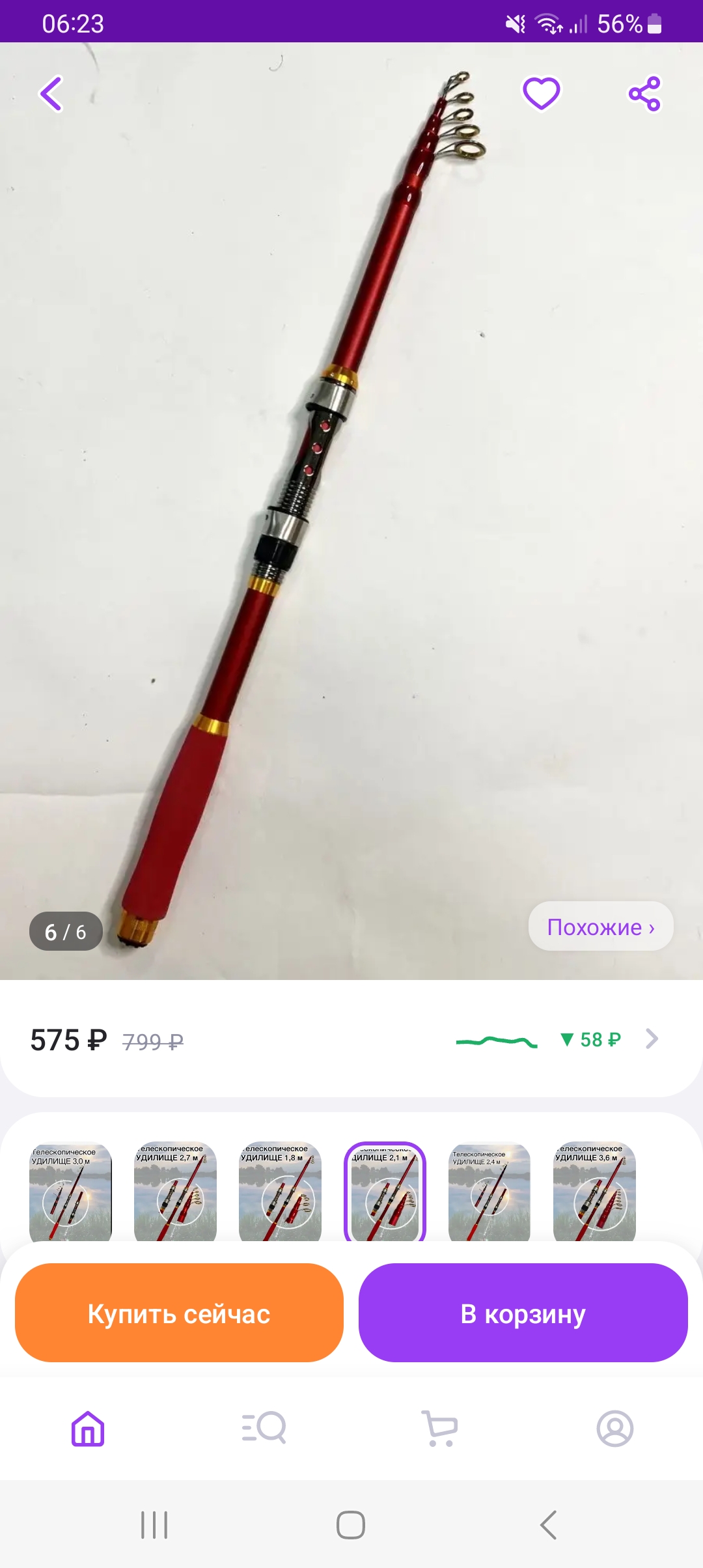Add this rod to favorites
The width and height of the screenshot is (703, 1568).
542,93
